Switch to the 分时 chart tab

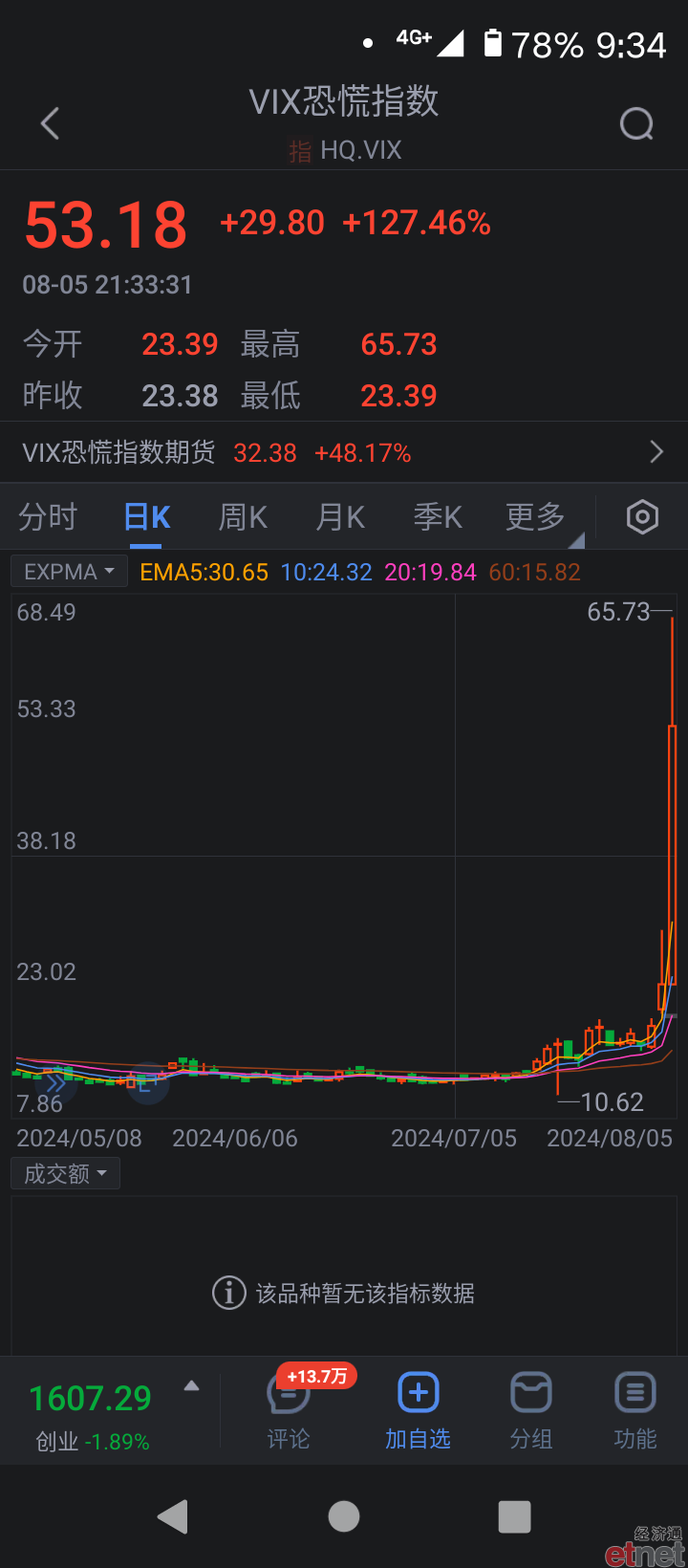tap(48, 517)
